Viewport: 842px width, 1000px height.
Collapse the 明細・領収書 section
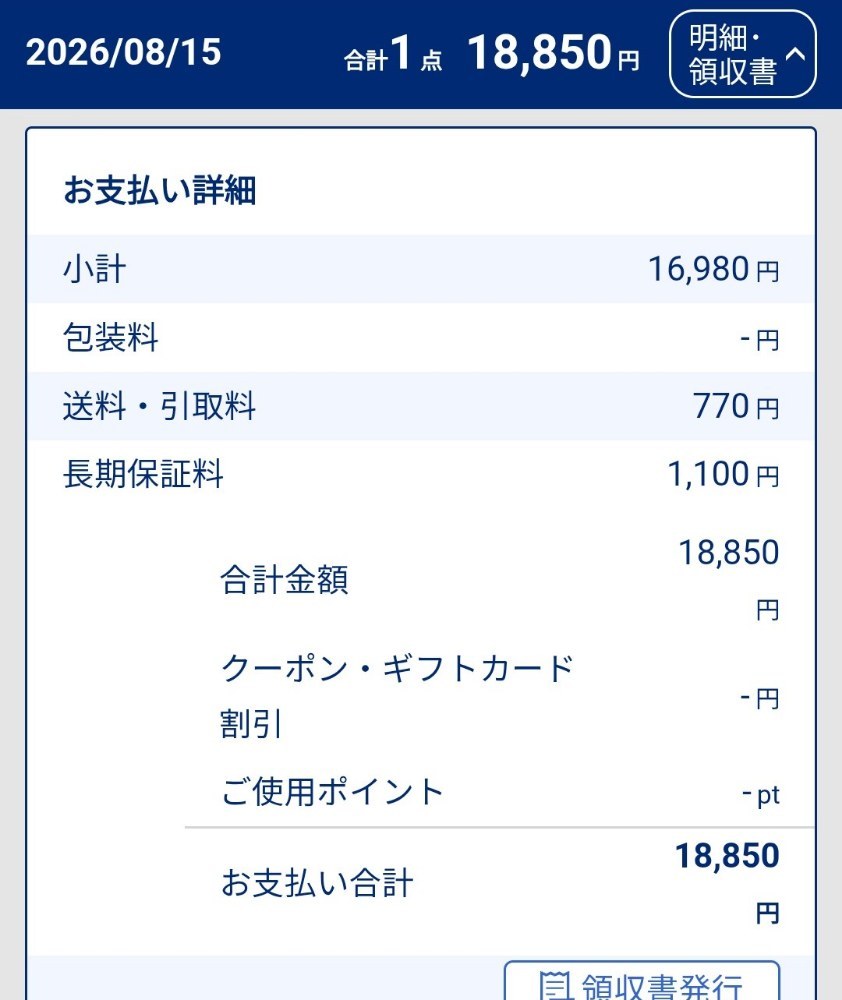(742, 54)
